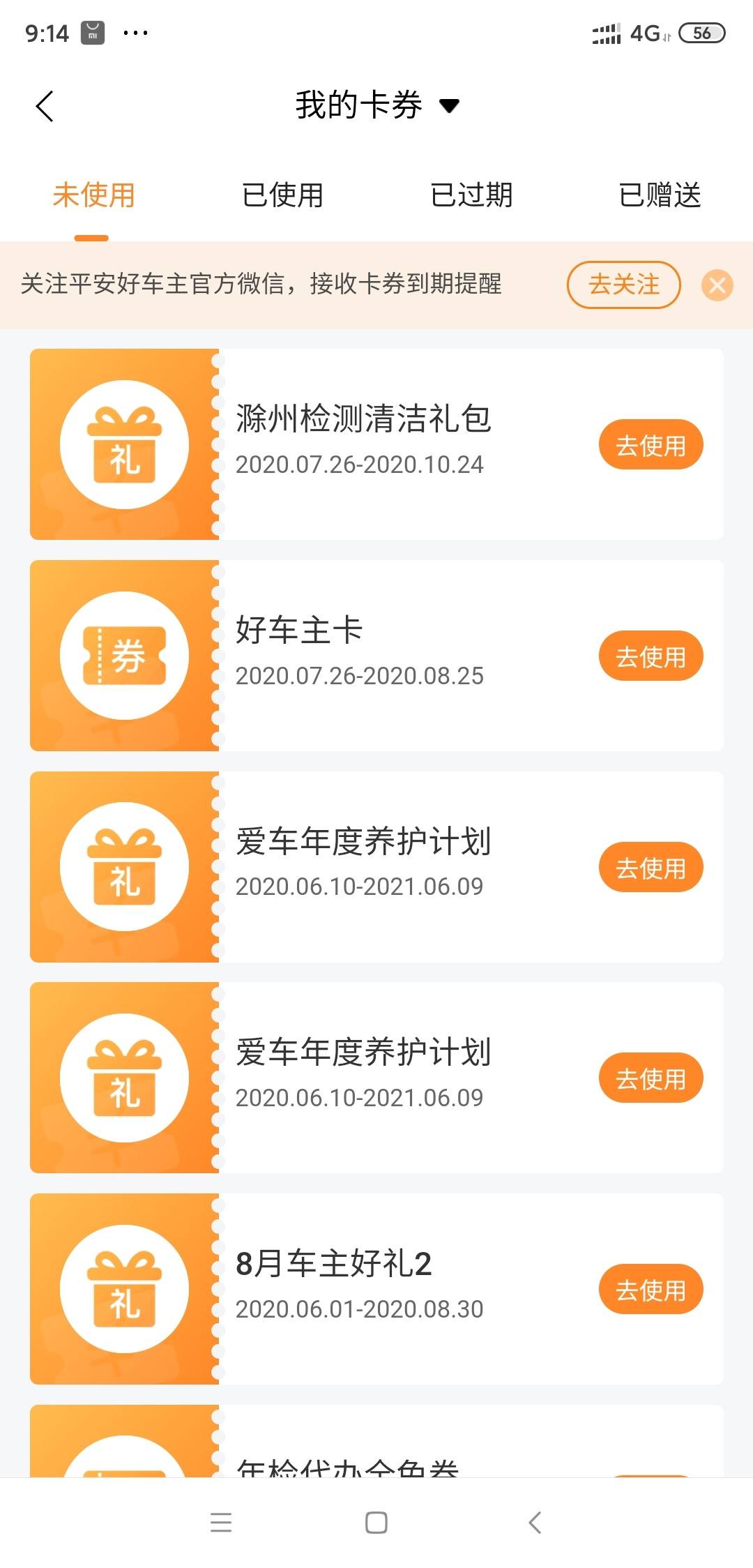Dismiss the WeChat follow reminder banner
753x1568 pixels.
point(717,285)
